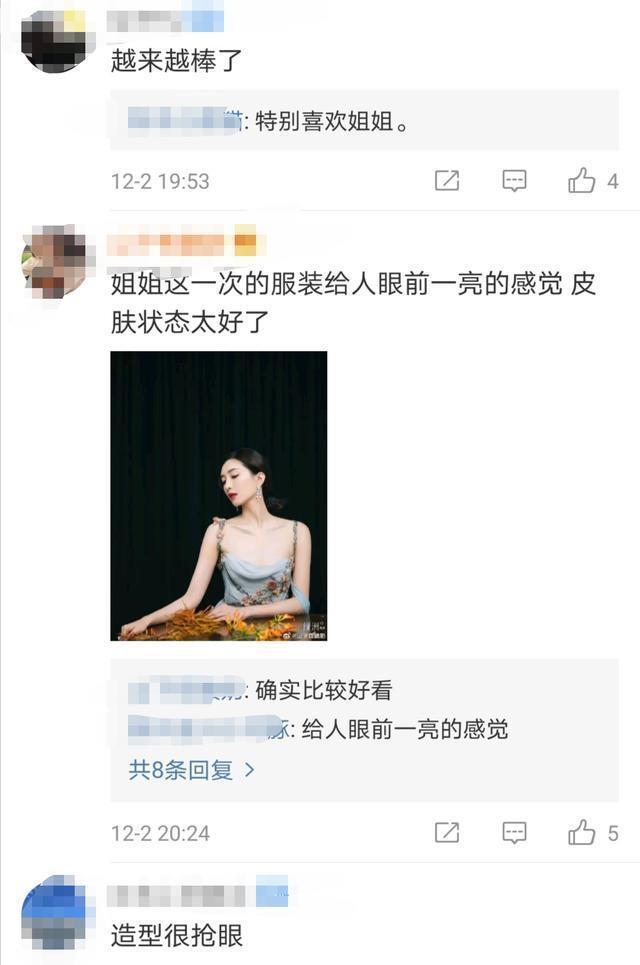This screenshot has height=965, width=640.
Task: Reply to the comment posted 12-2 20:24
Action: tap(514, 833)
